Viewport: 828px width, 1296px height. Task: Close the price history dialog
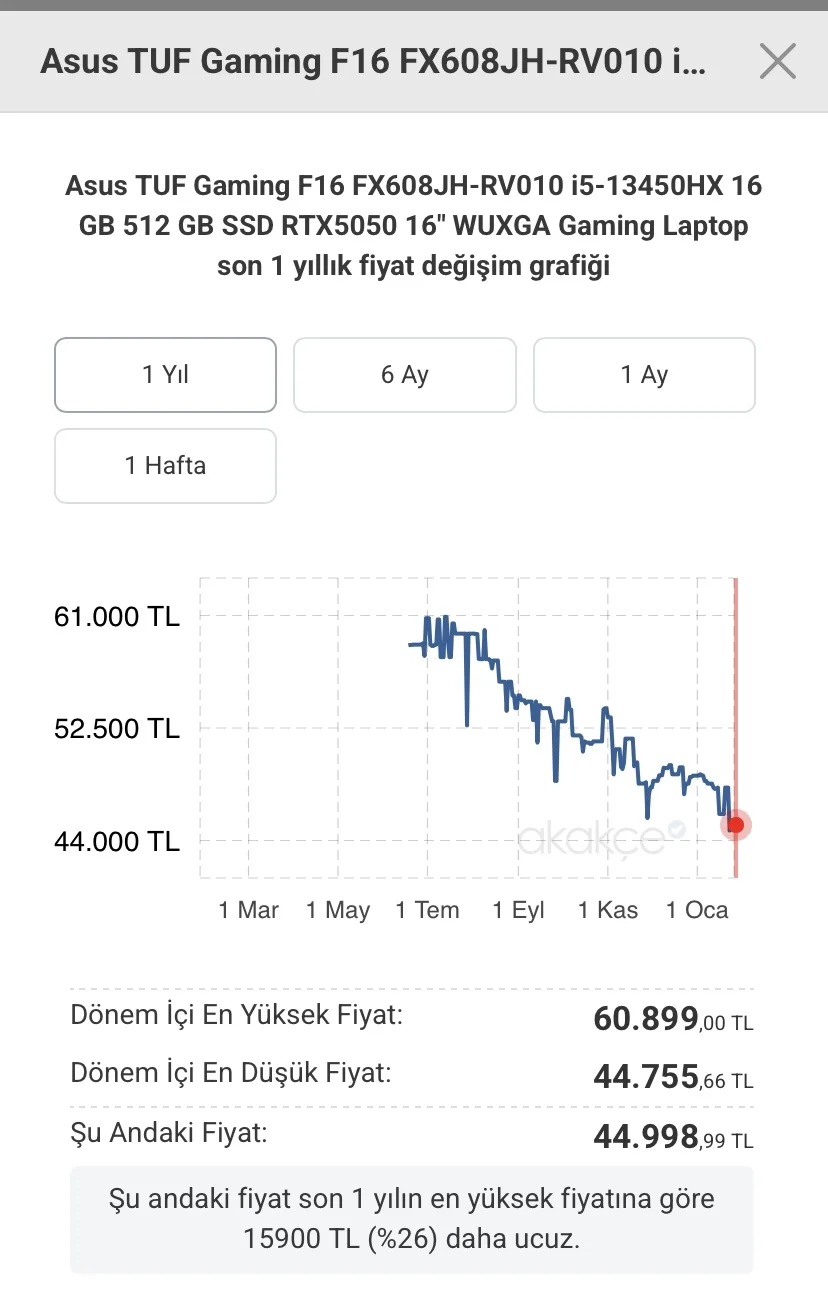pos(777,61)
